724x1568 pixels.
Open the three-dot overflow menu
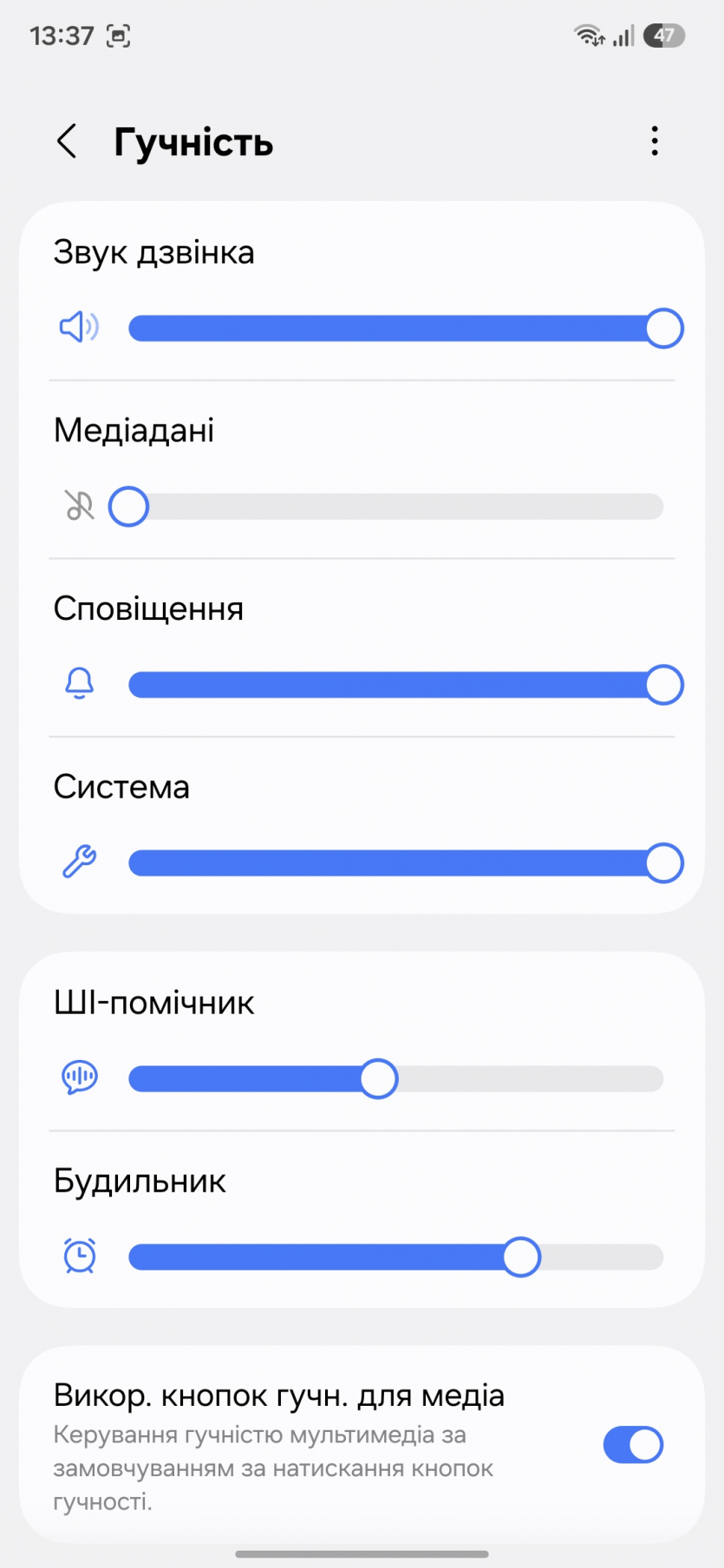[x=655, y=141]
